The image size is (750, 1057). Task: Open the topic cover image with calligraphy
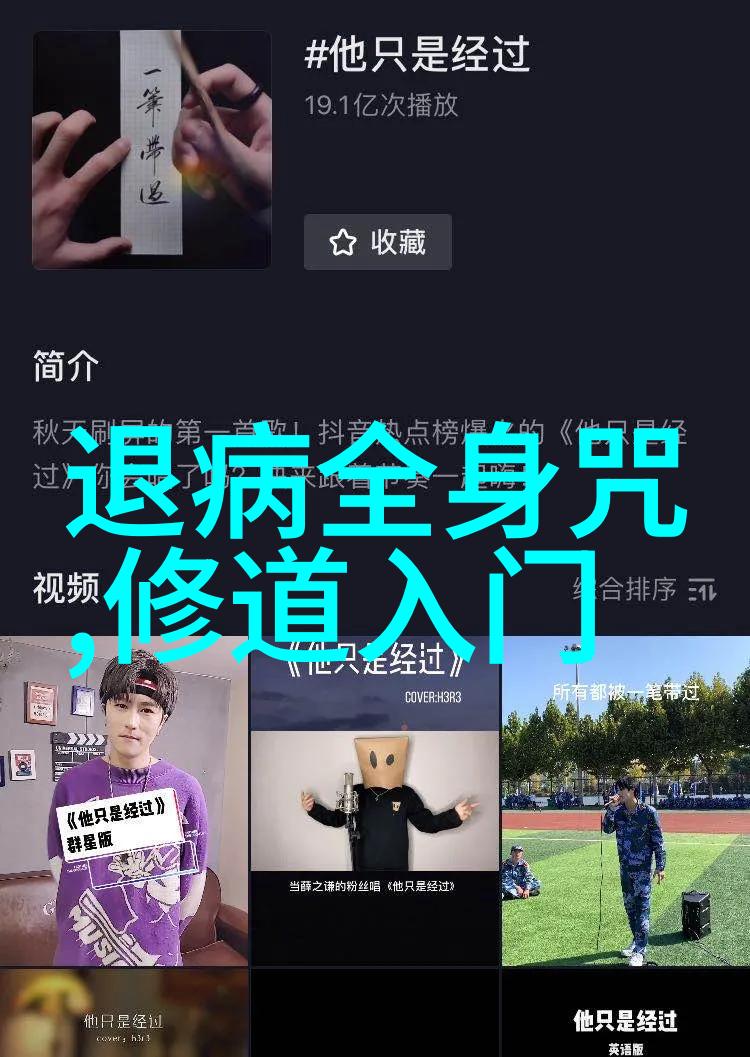click(151, 150)
